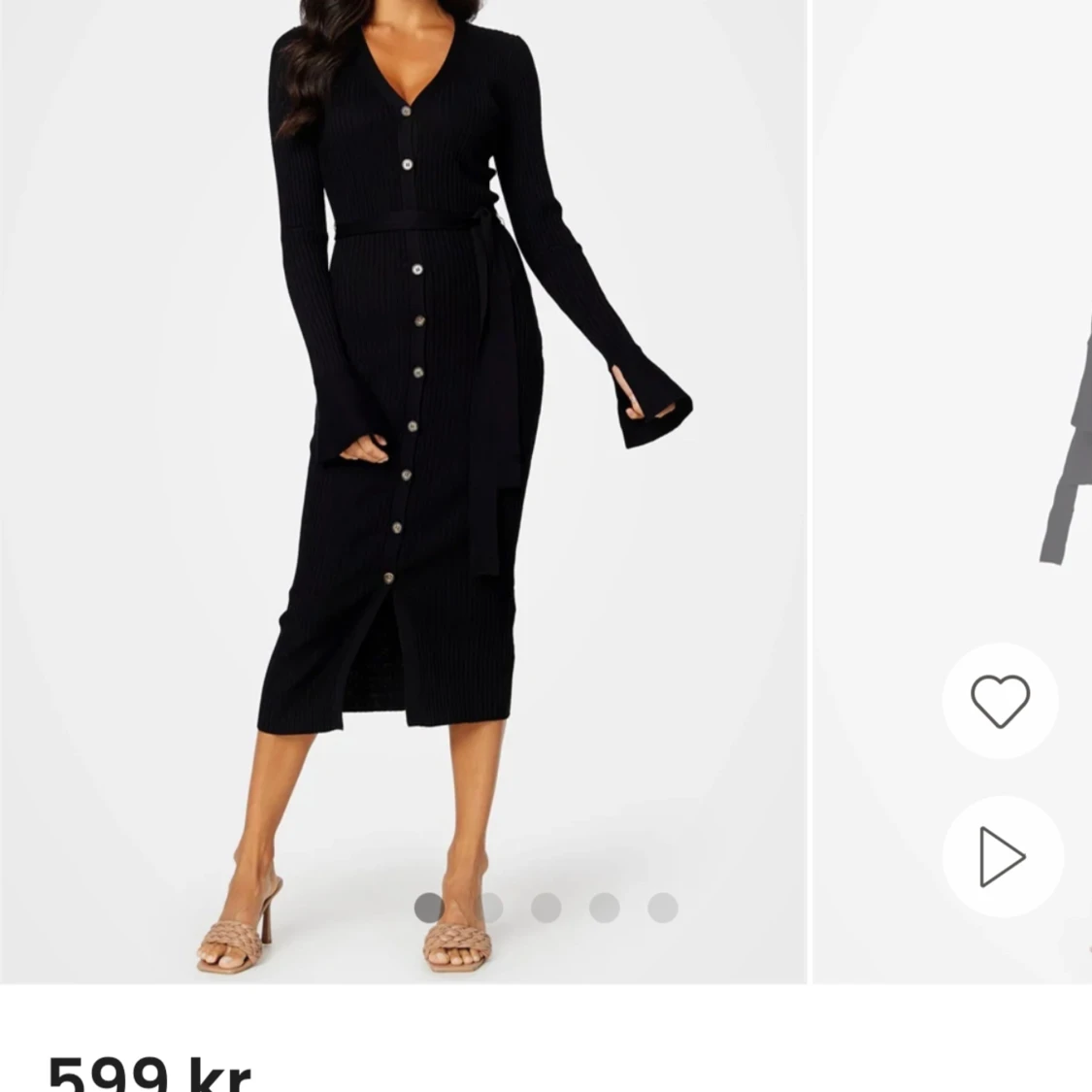Add the dress to favorites with the heart

click(1000, 701)
